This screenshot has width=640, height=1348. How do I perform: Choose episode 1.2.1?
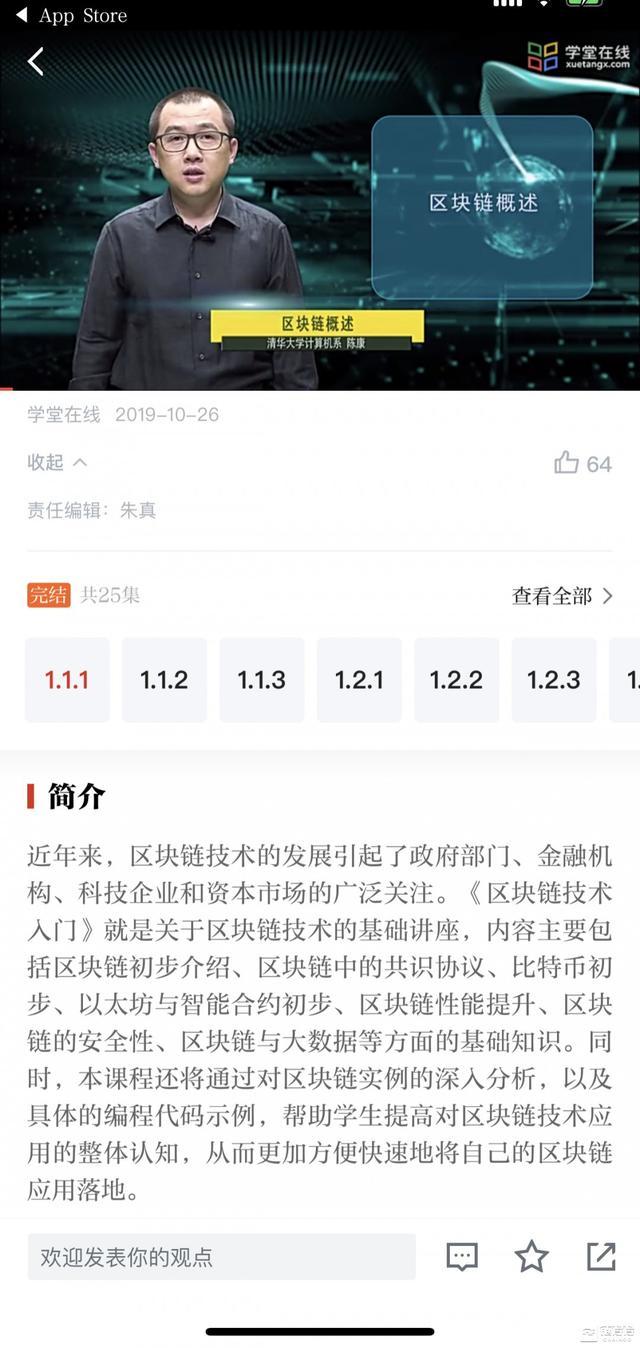(x=359, y=680)
